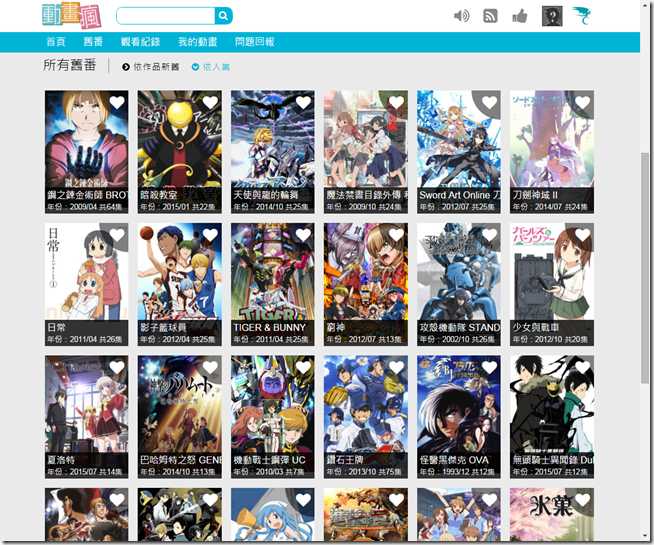Favorite 日常 with heart icon
The height and width of the screenshot is (545, 654).
tap(117, 236)
